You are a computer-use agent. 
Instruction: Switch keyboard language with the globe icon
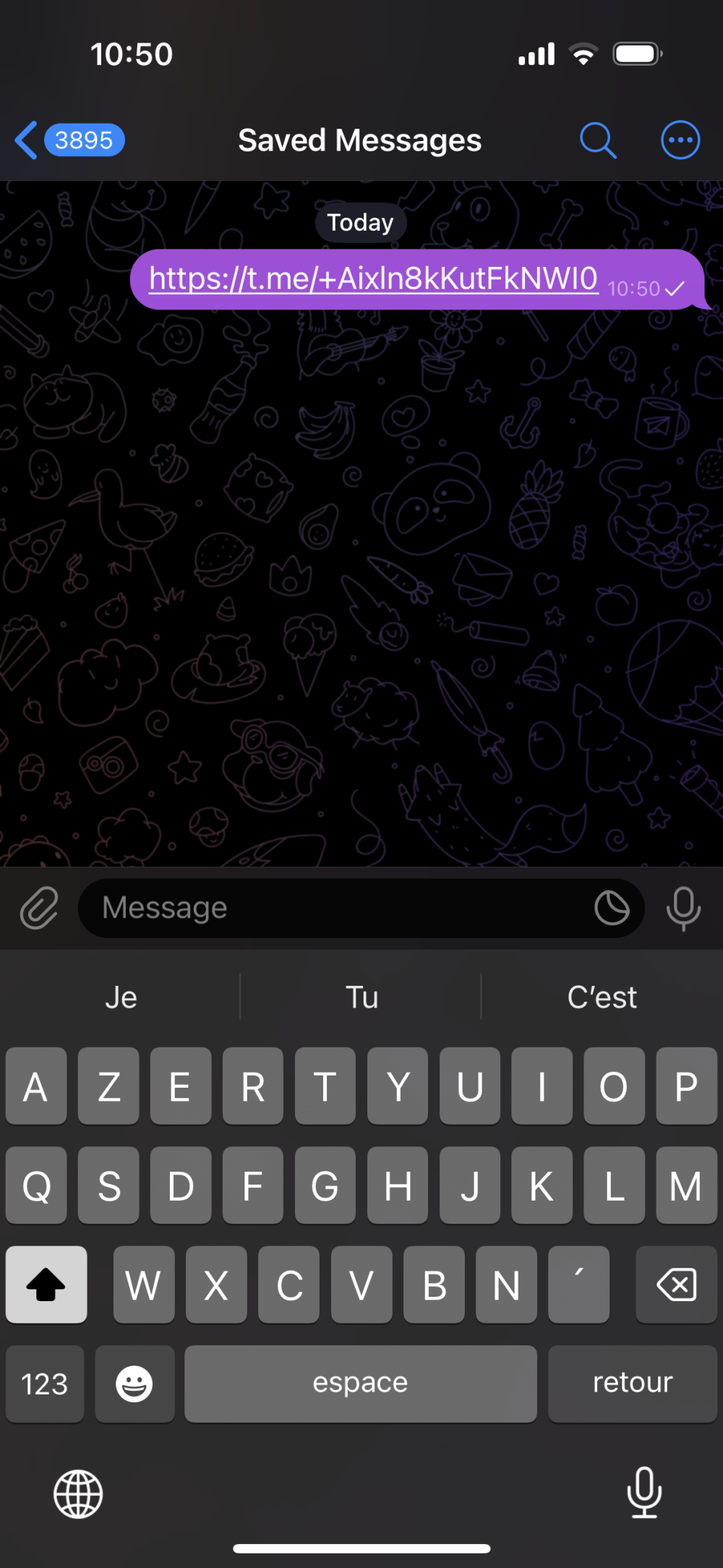click(x=78, y=1494)
